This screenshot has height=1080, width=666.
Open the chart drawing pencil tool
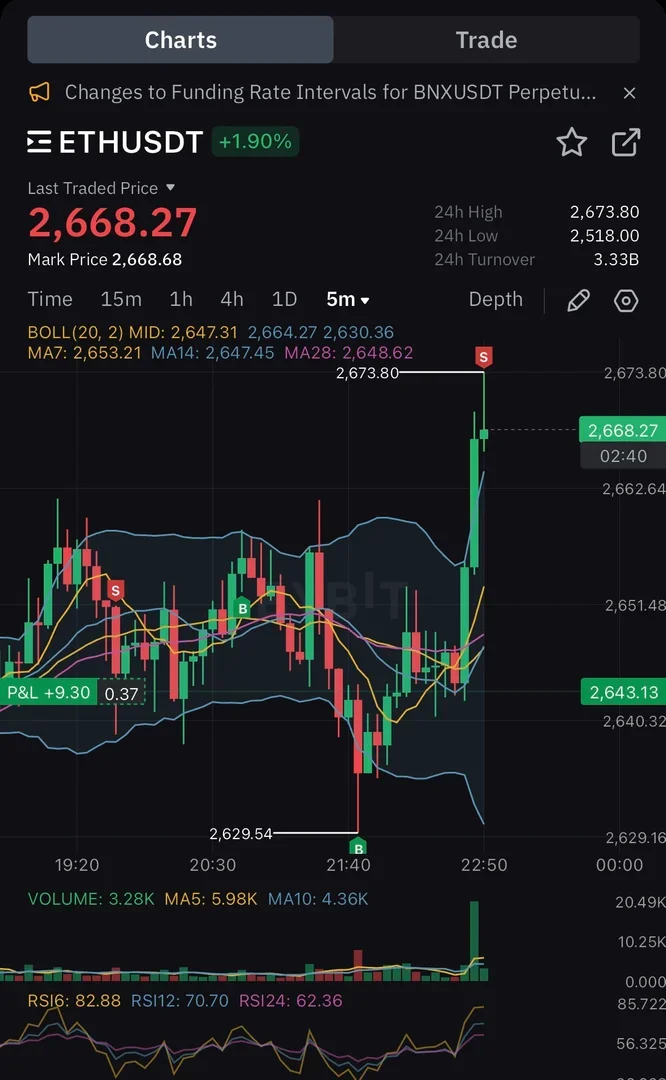click(578, 301)
